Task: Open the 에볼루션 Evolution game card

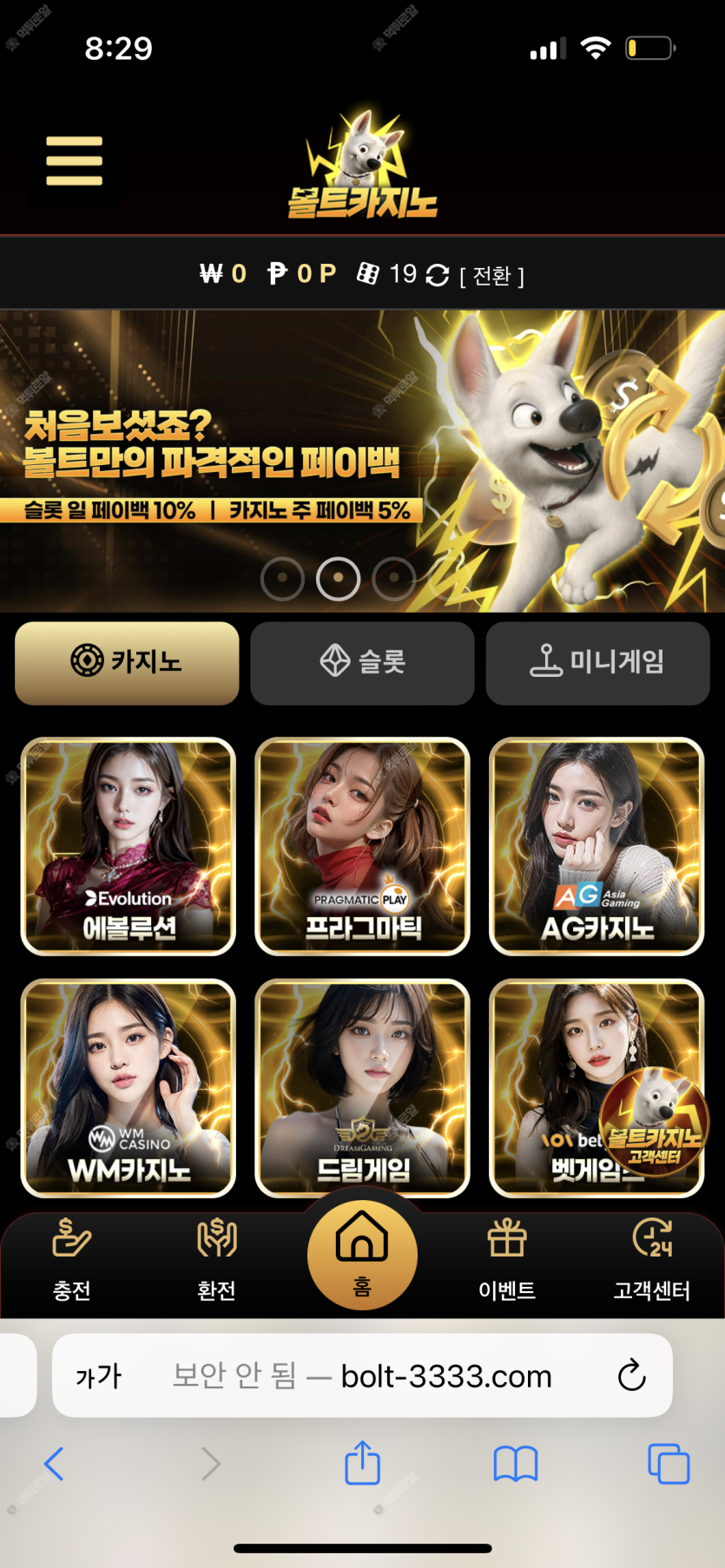Action: (129, 846)
